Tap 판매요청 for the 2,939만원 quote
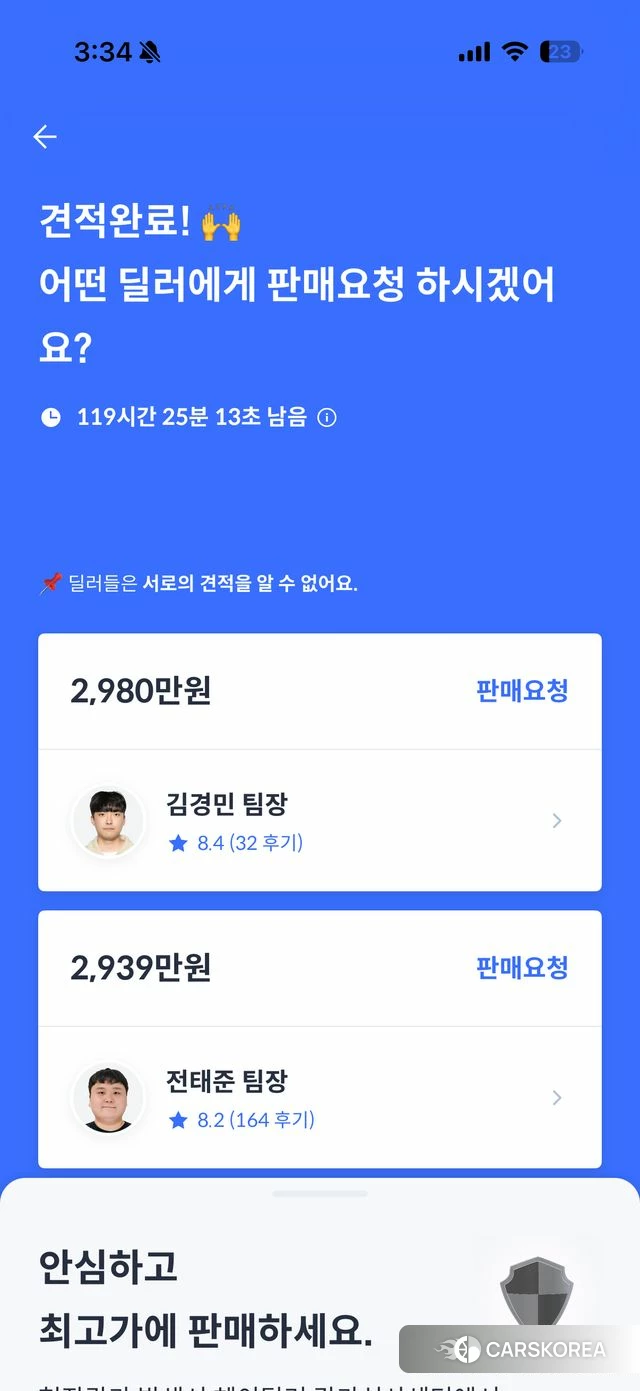Image resolution: width=640 pixels, height=1391 pixels. coord(522,968)
